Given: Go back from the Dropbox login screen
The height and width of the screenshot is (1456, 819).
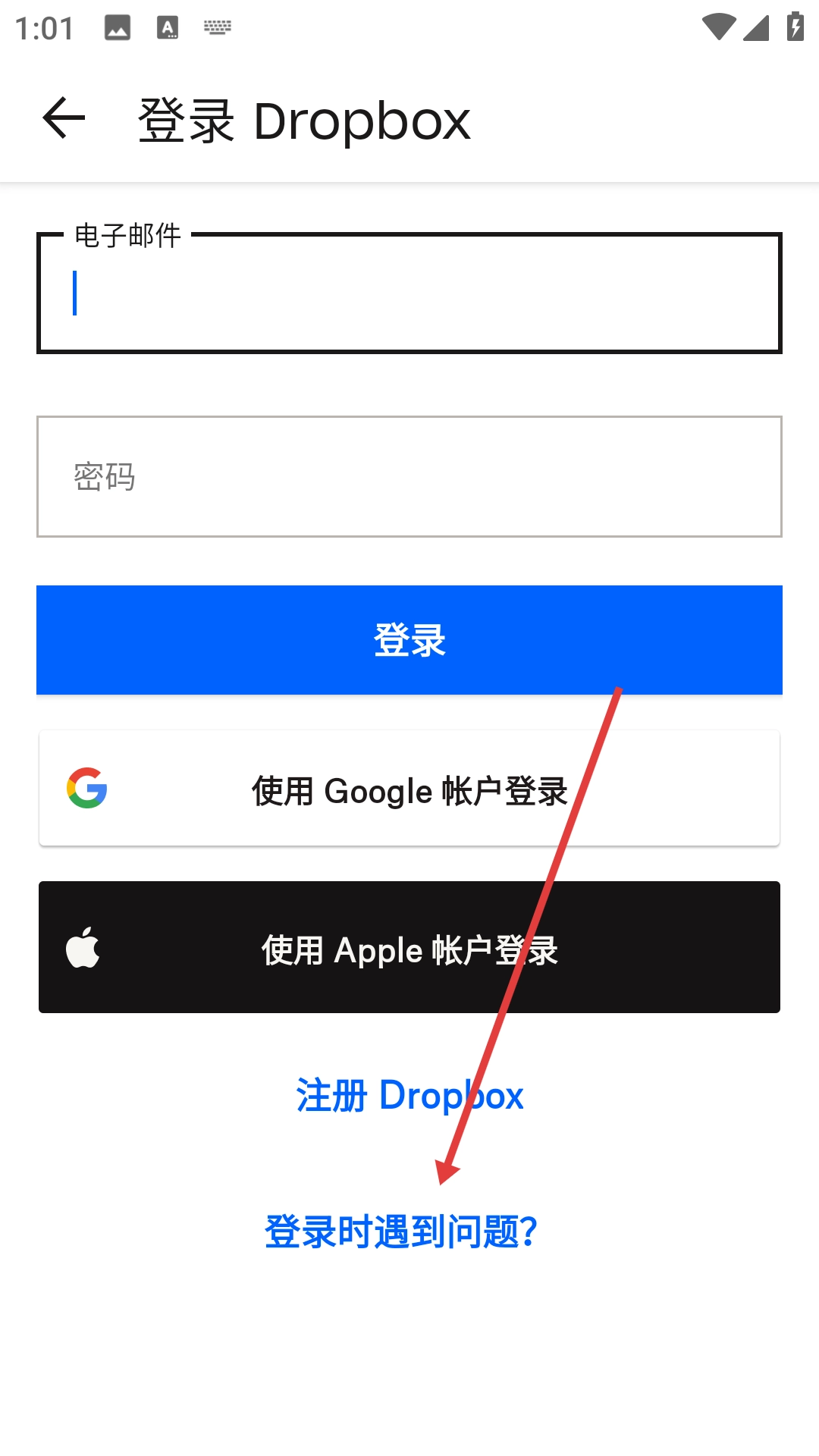Looking at the screenshot, I should 64,119.
